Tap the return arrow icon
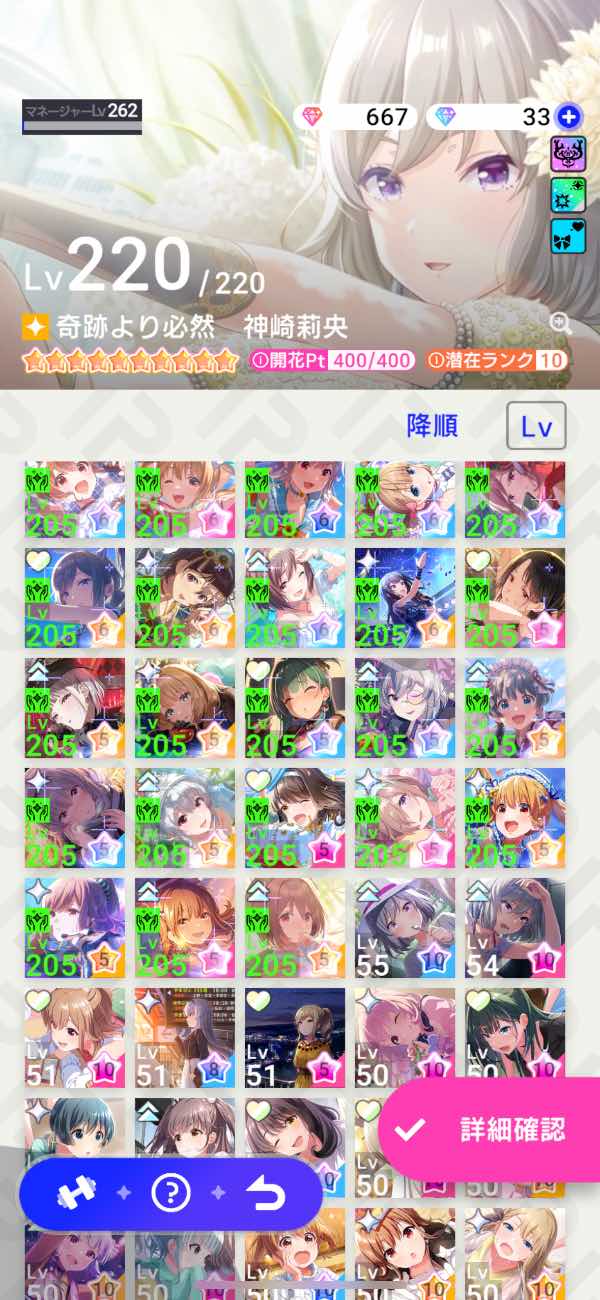Screen dimensions: 600x1300 (266, 1193)
